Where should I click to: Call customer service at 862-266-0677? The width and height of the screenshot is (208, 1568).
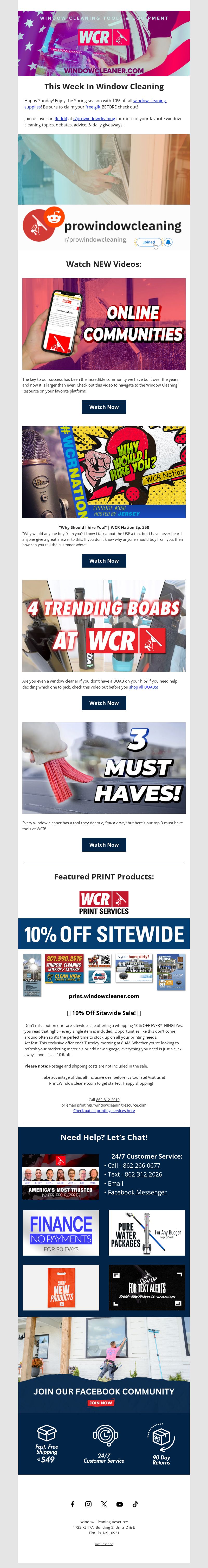142,1165
